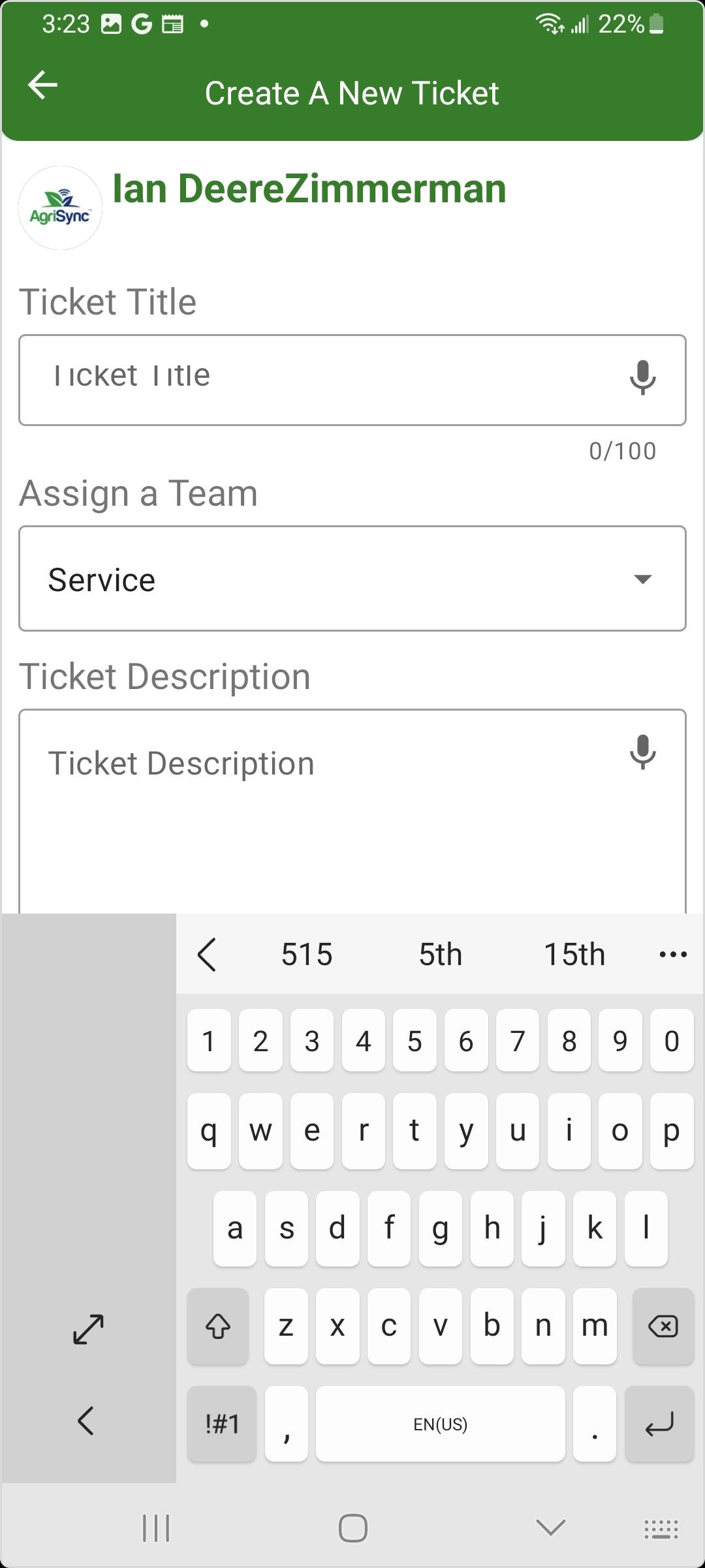Choose the keyboard suggestion 515
The image size is (705, 1568).
click(307, 955)
